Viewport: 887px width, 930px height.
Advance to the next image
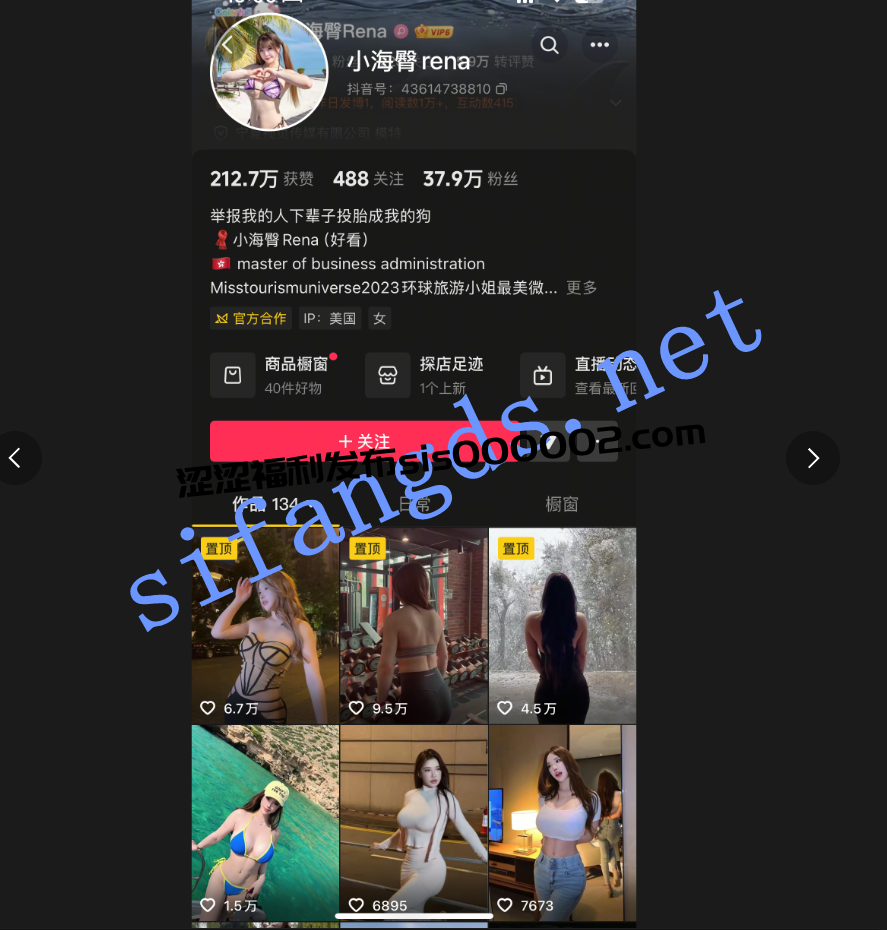tap(812, 458)
